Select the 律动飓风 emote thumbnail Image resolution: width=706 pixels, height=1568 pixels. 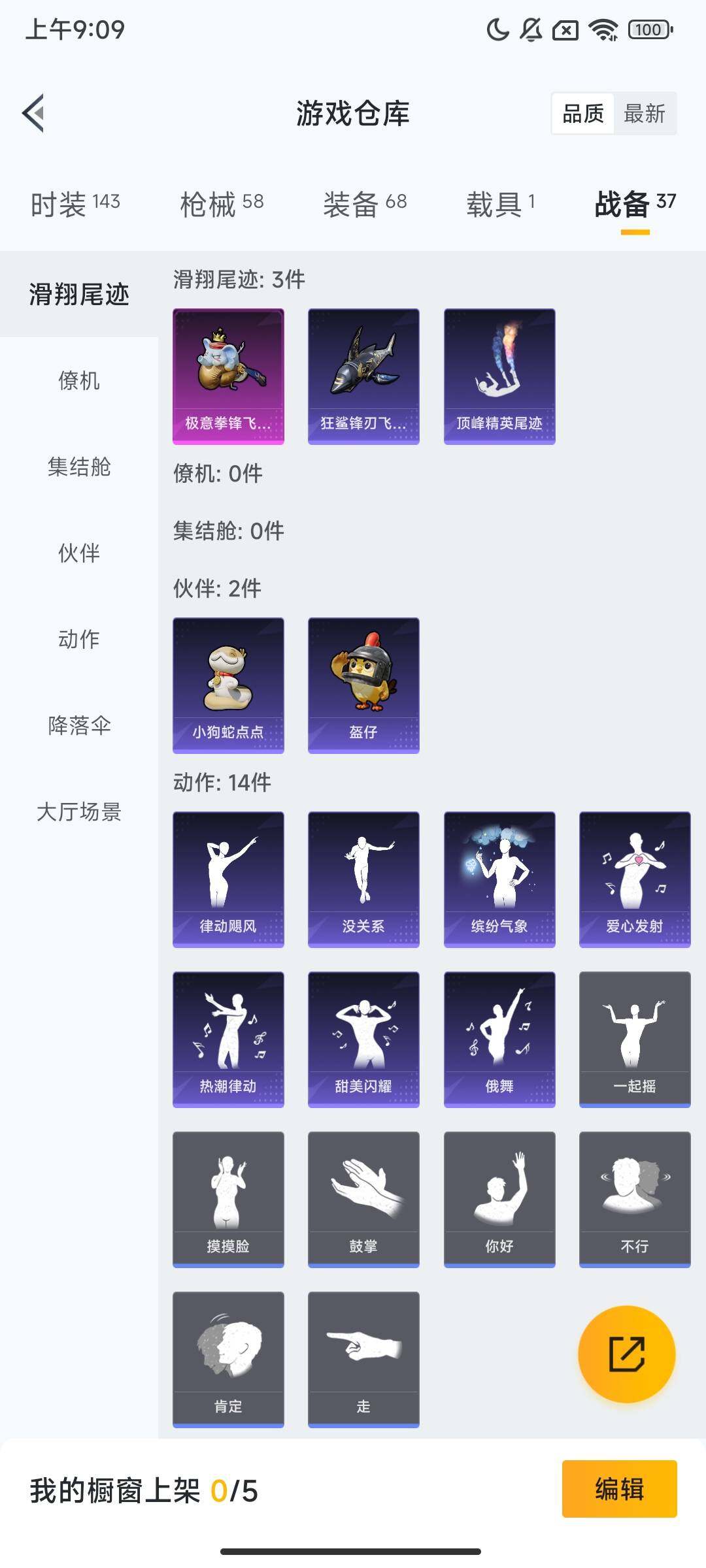click(227, 878)
